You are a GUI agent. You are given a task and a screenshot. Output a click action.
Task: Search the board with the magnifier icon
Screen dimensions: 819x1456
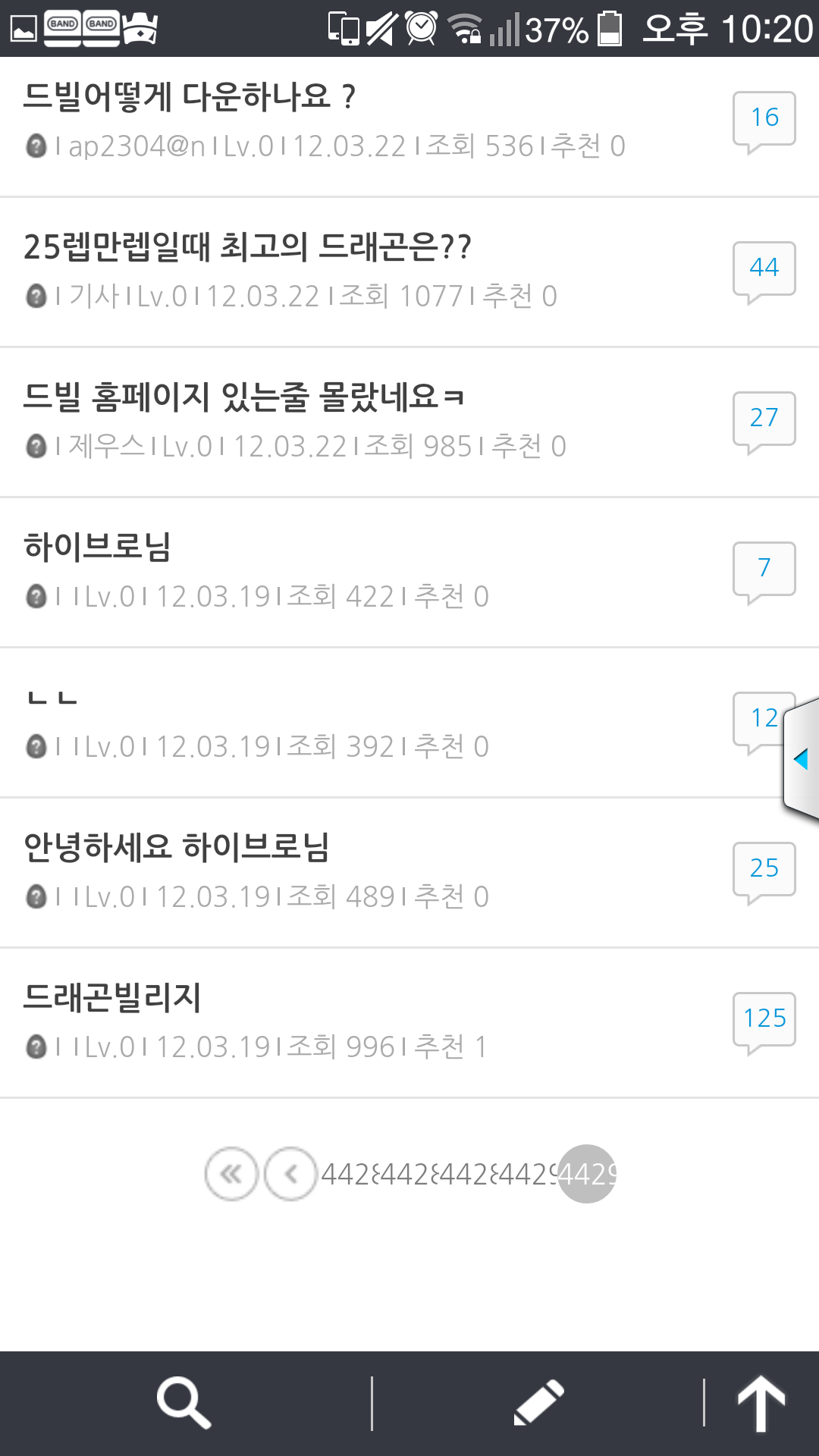pyautogui.click(x=184, y=1403)
